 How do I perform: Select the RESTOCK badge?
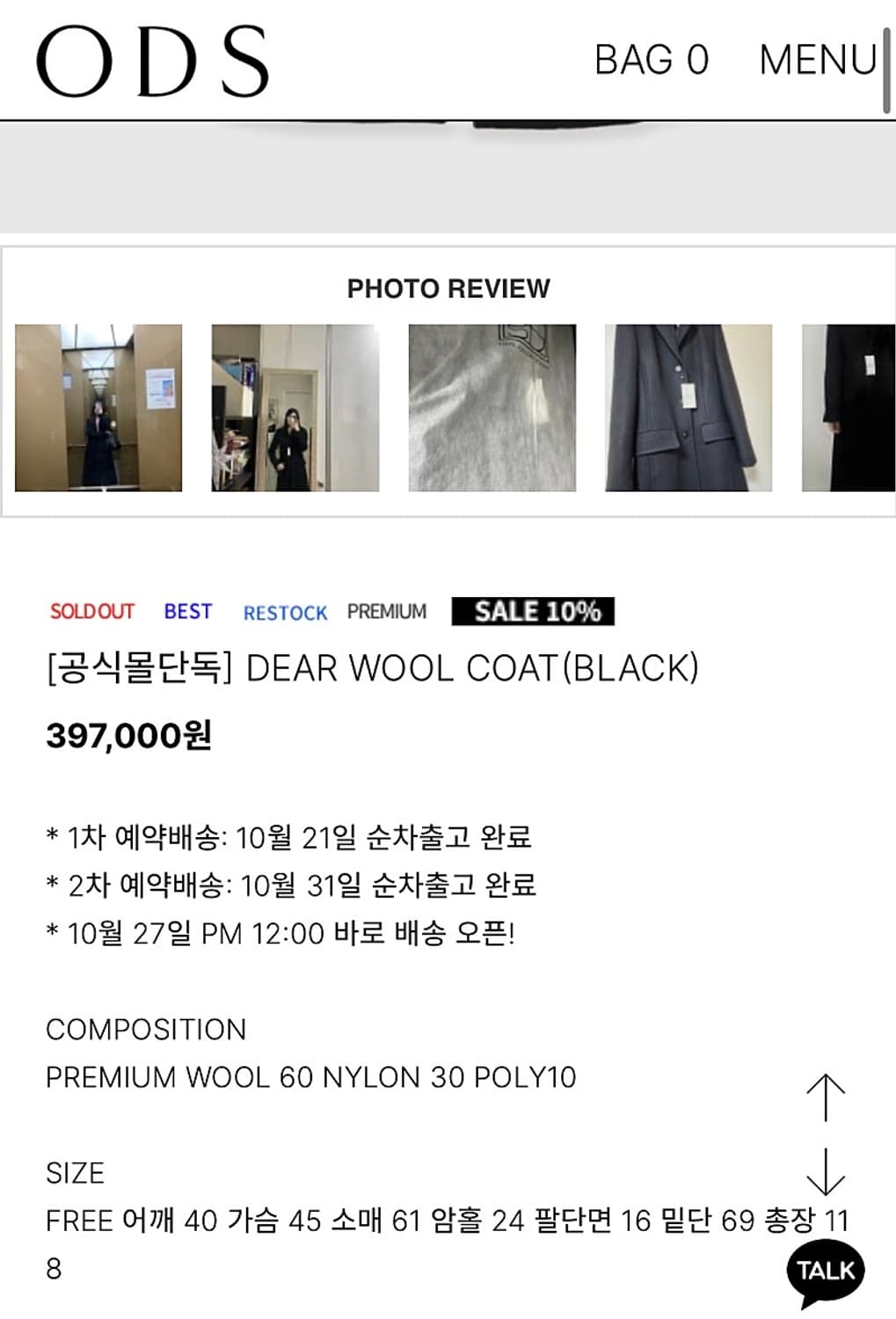click(x=284, y=612)
